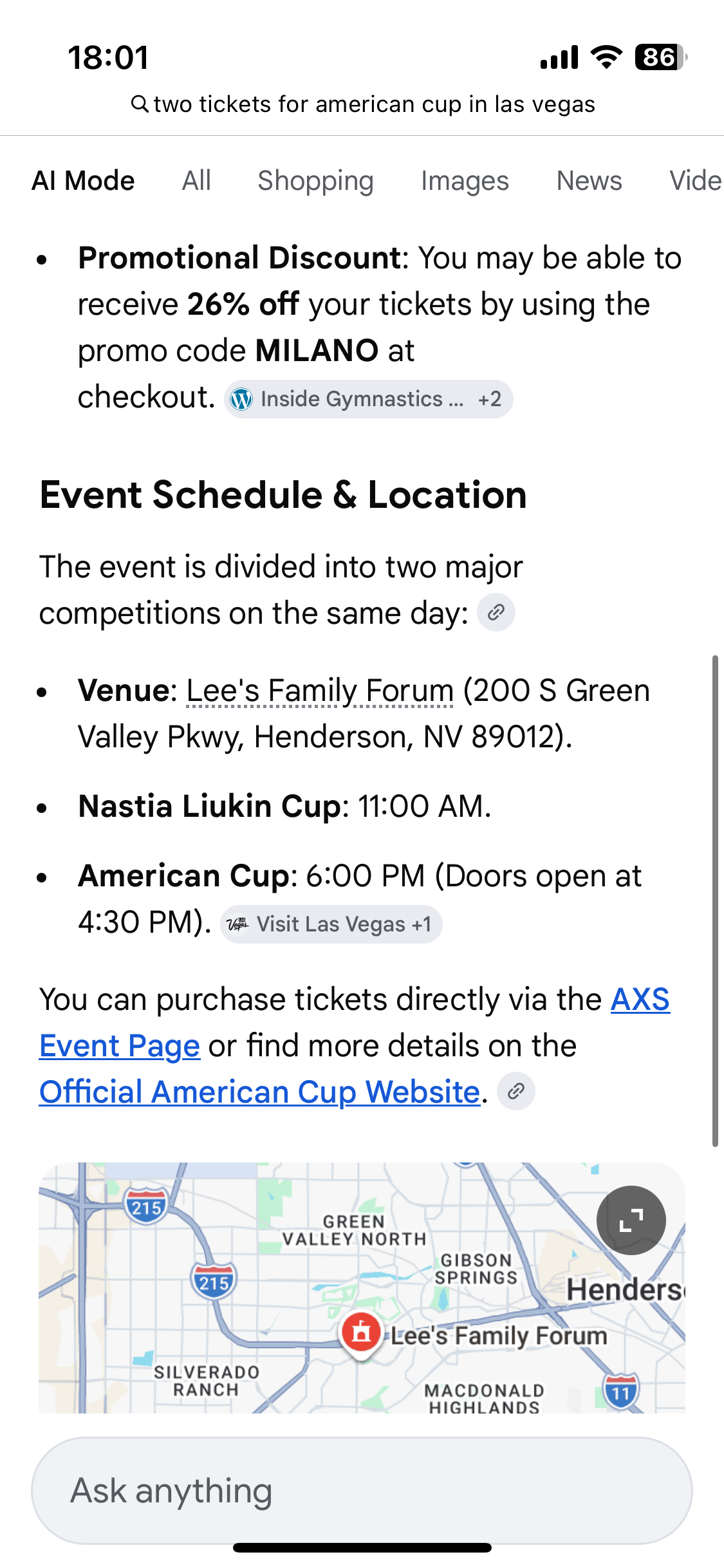Switch to the All tab
Image resolution: width=724 pixels, height=1568 pixels.
point(196,181)
